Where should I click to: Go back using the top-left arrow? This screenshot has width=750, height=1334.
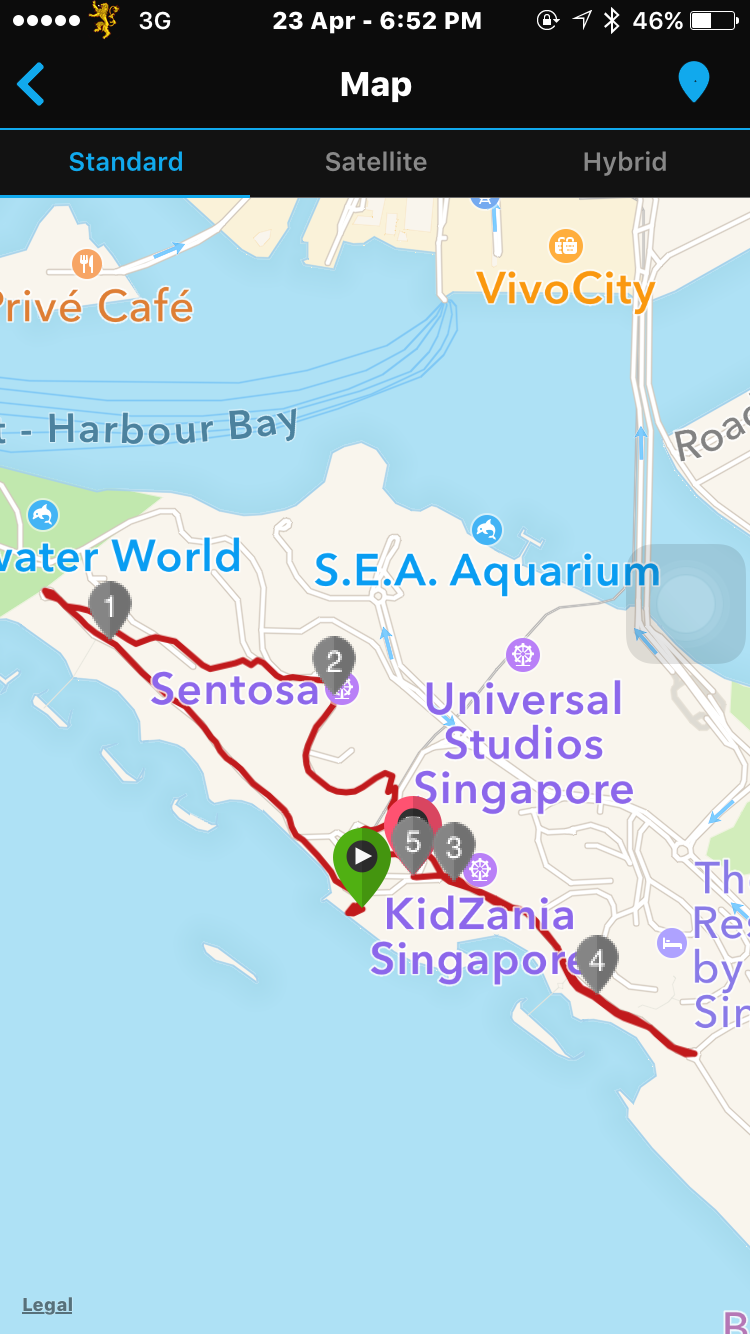tap(32, 84)
